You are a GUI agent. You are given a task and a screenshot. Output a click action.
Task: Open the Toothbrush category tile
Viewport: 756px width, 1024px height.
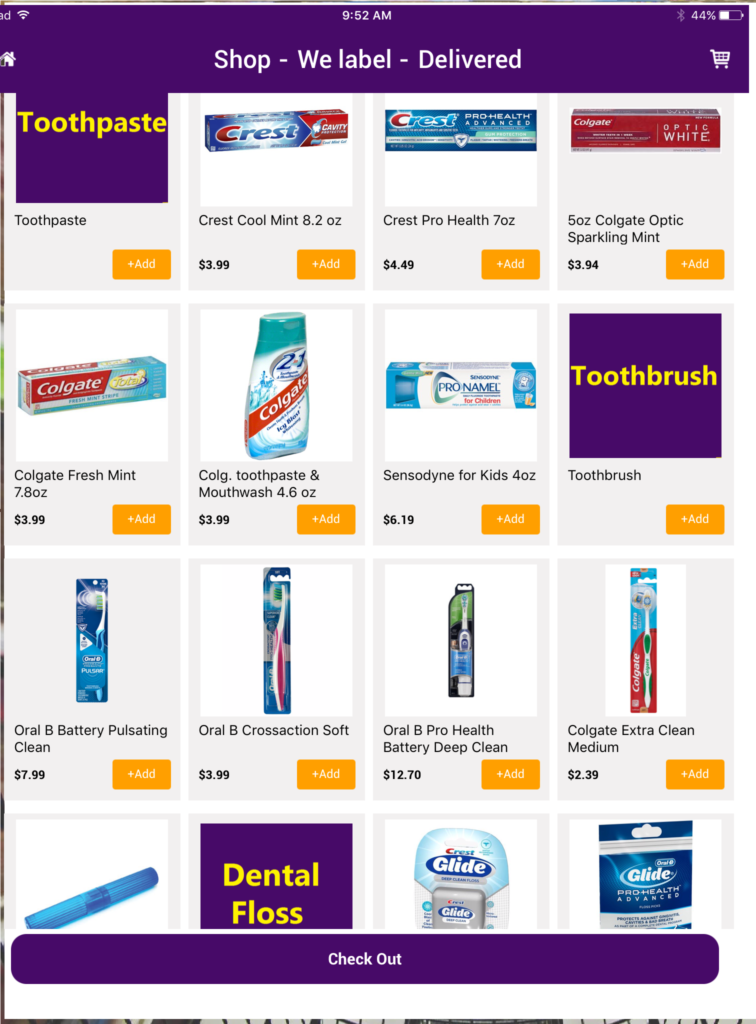point(645,385)
